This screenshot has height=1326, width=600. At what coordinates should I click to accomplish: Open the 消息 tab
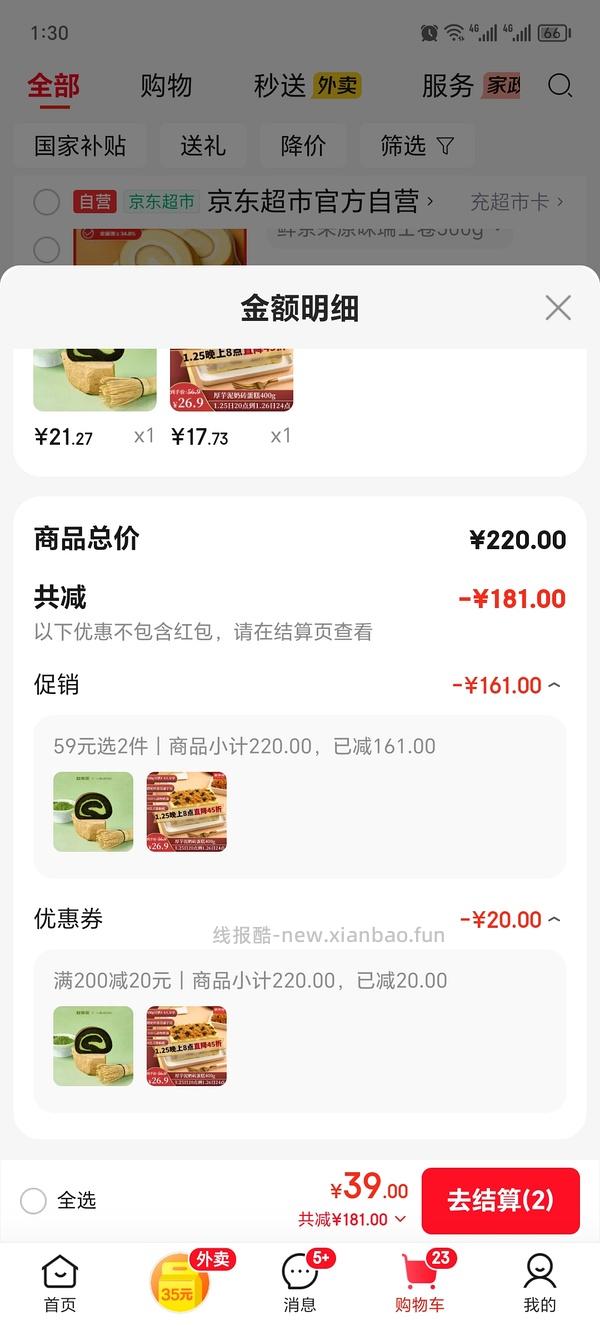tap(300, 1283)
